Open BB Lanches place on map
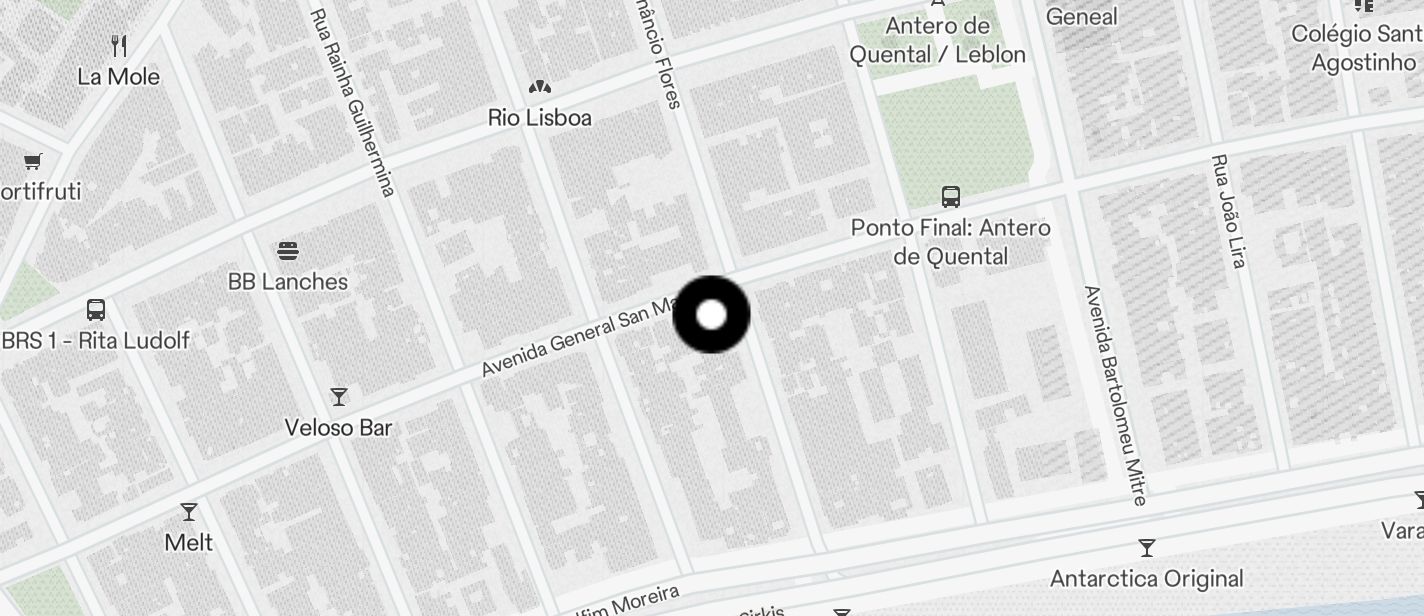The width and height of the screenshot is (1424, 616). (288, 250)
